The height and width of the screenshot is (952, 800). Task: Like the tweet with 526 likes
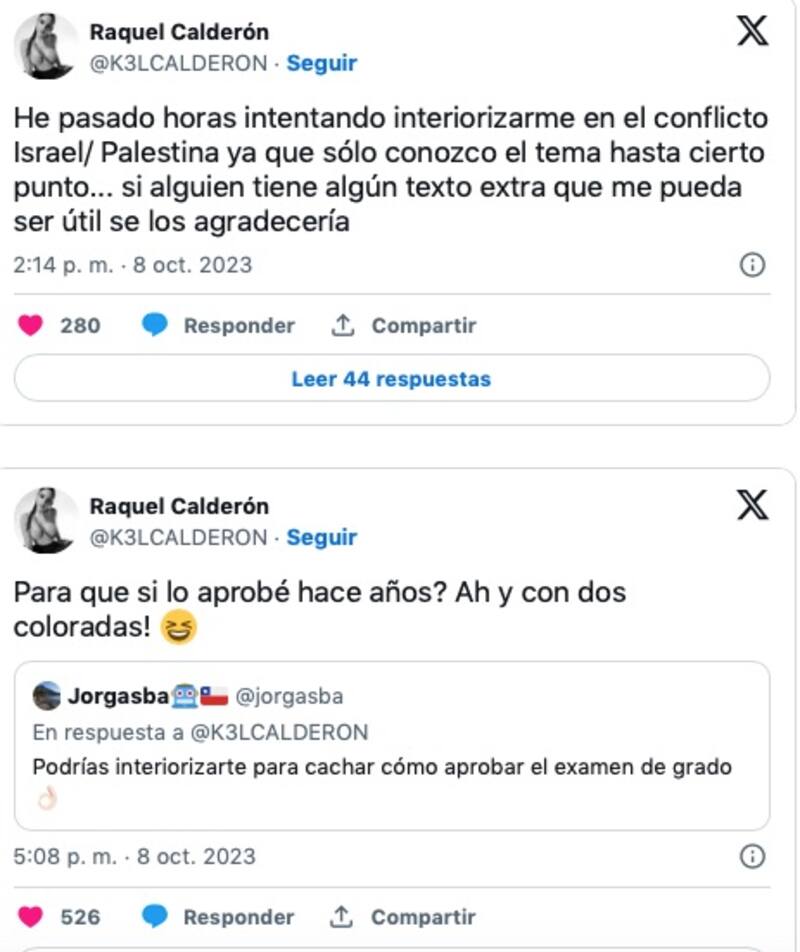[x=32, y=917]
